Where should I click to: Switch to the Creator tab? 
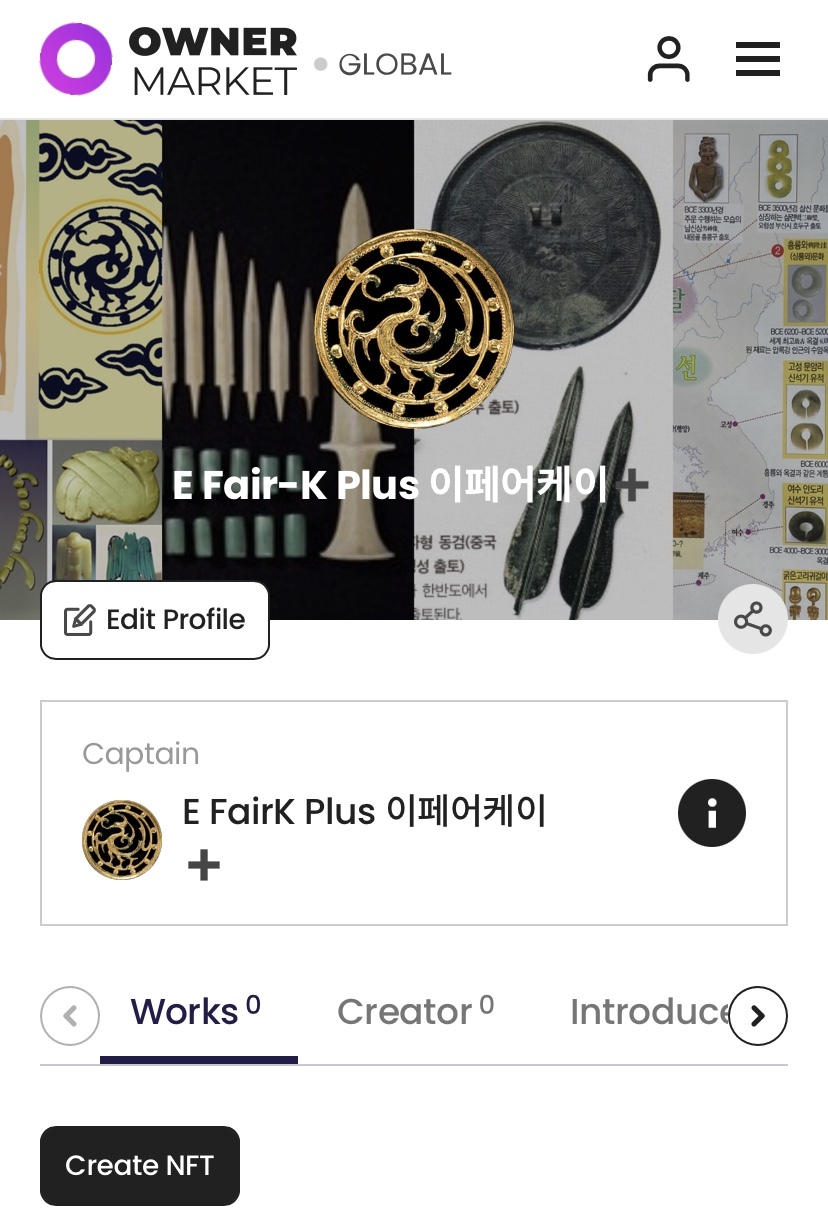(x=415, y=1012)
